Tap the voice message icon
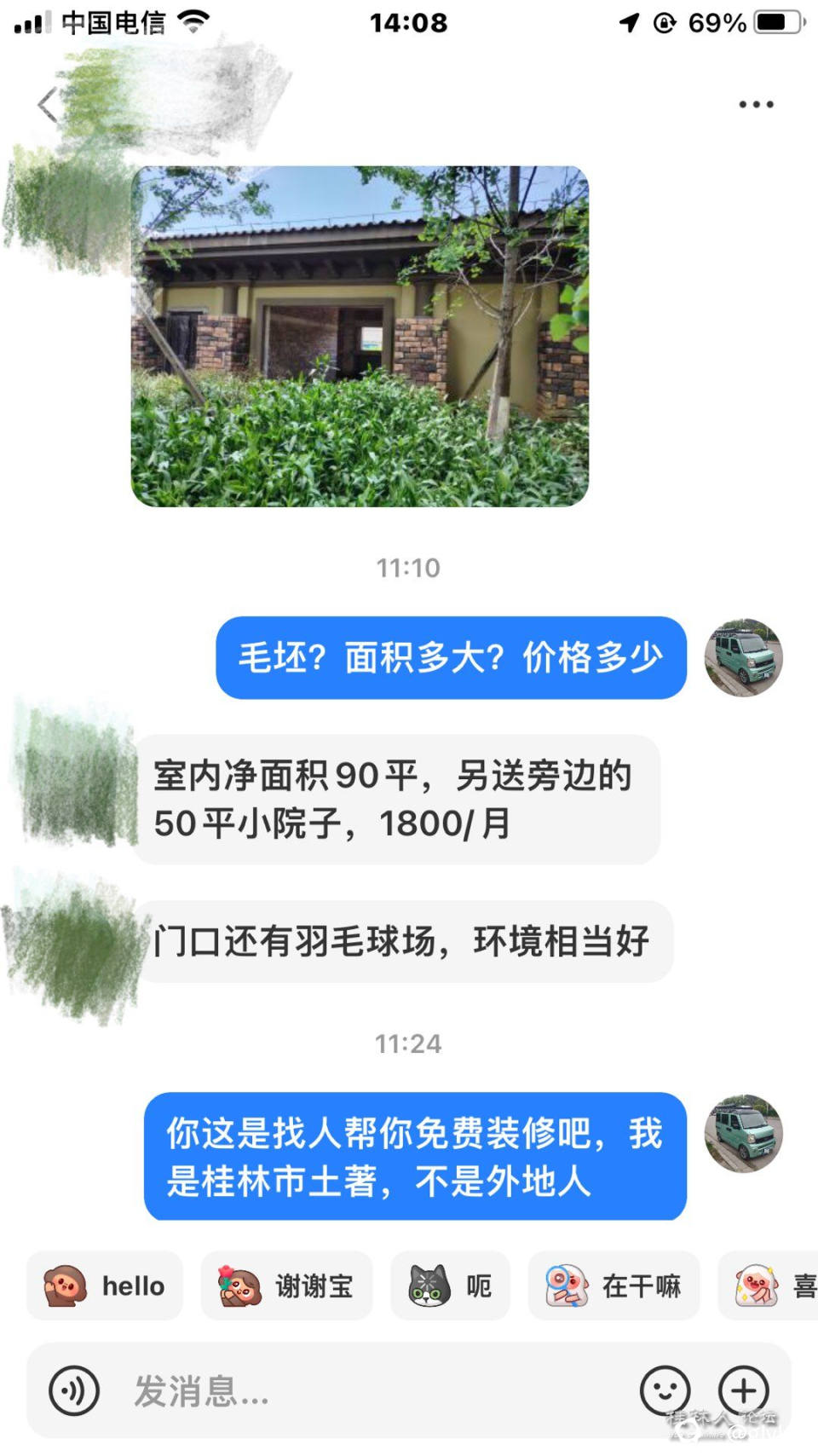This screenshot has height=1456, width=818. point(74,1390)
